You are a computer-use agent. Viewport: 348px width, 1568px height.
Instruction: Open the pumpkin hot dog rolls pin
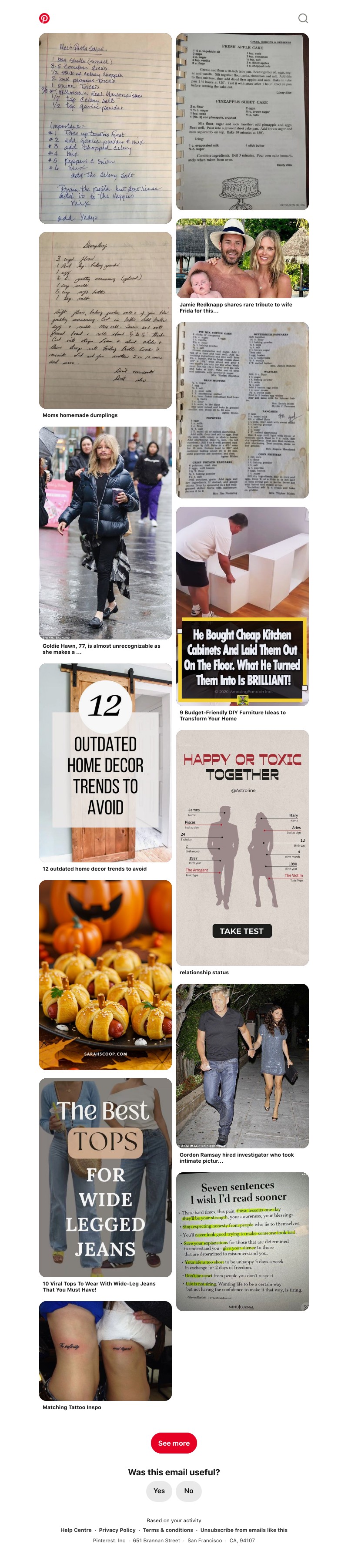105,975
